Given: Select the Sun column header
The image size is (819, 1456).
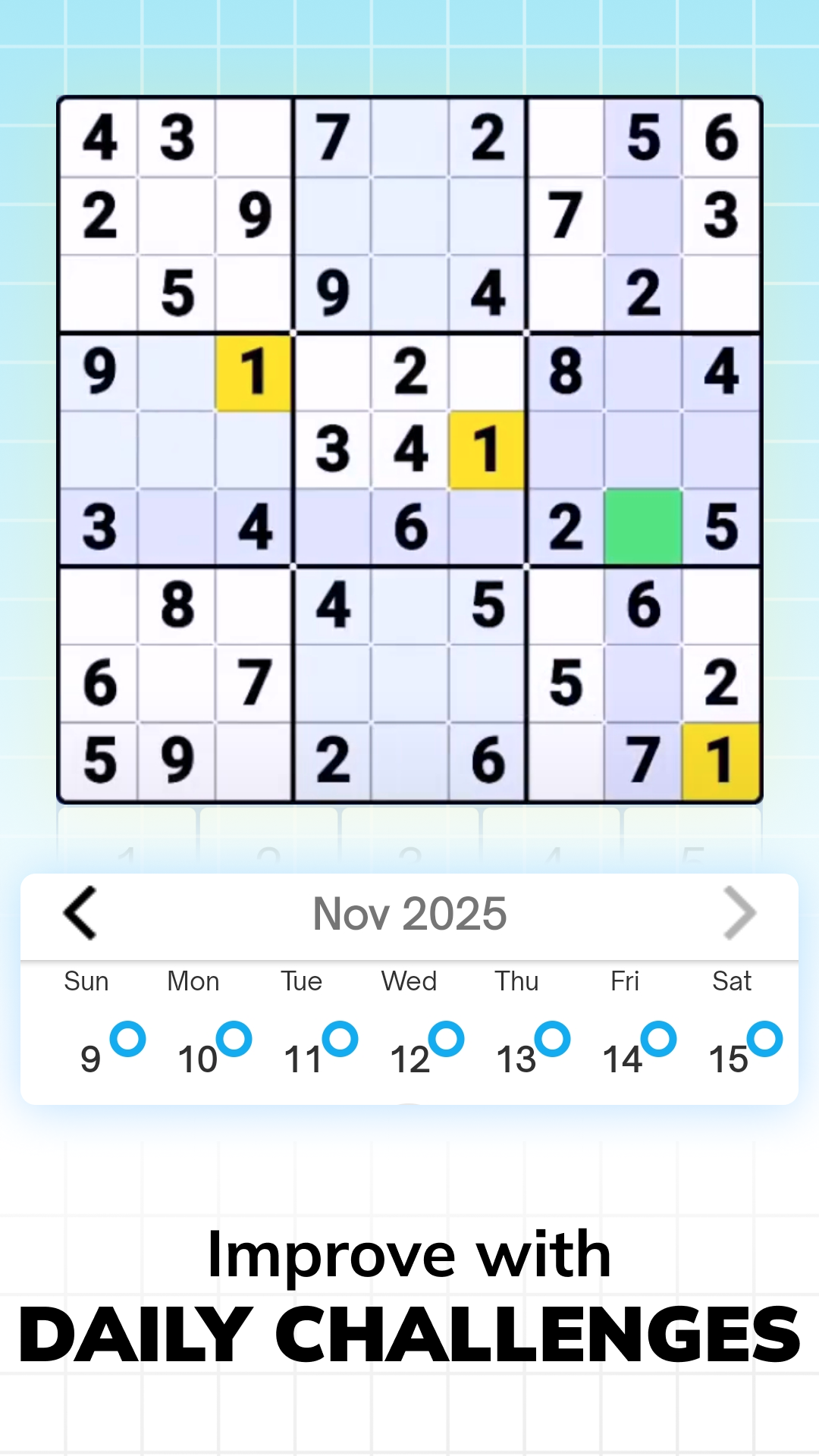Looking at the screenshot, I should [x=86, y=981].
